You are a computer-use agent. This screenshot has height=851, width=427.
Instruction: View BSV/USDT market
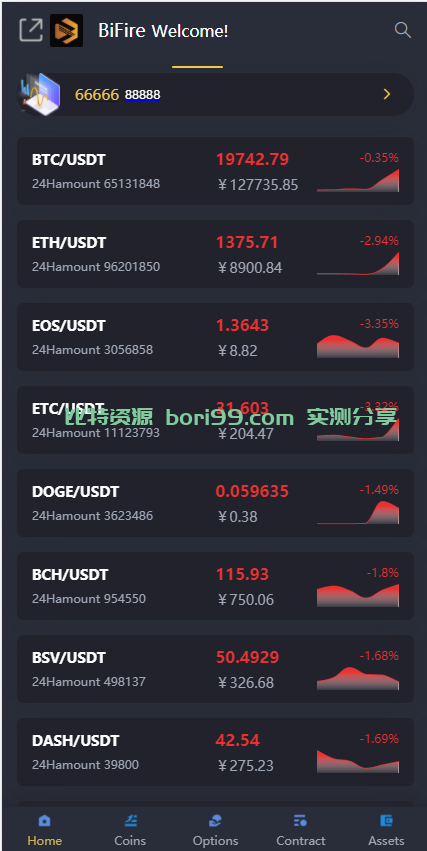coord(215,669)
